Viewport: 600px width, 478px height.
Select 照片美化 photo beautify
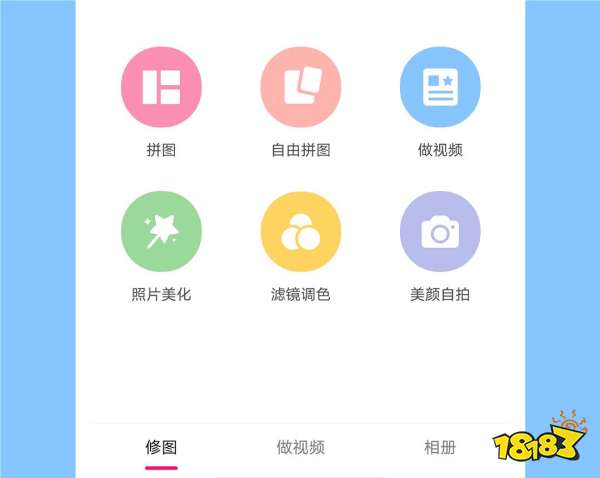tap(161, 231)
